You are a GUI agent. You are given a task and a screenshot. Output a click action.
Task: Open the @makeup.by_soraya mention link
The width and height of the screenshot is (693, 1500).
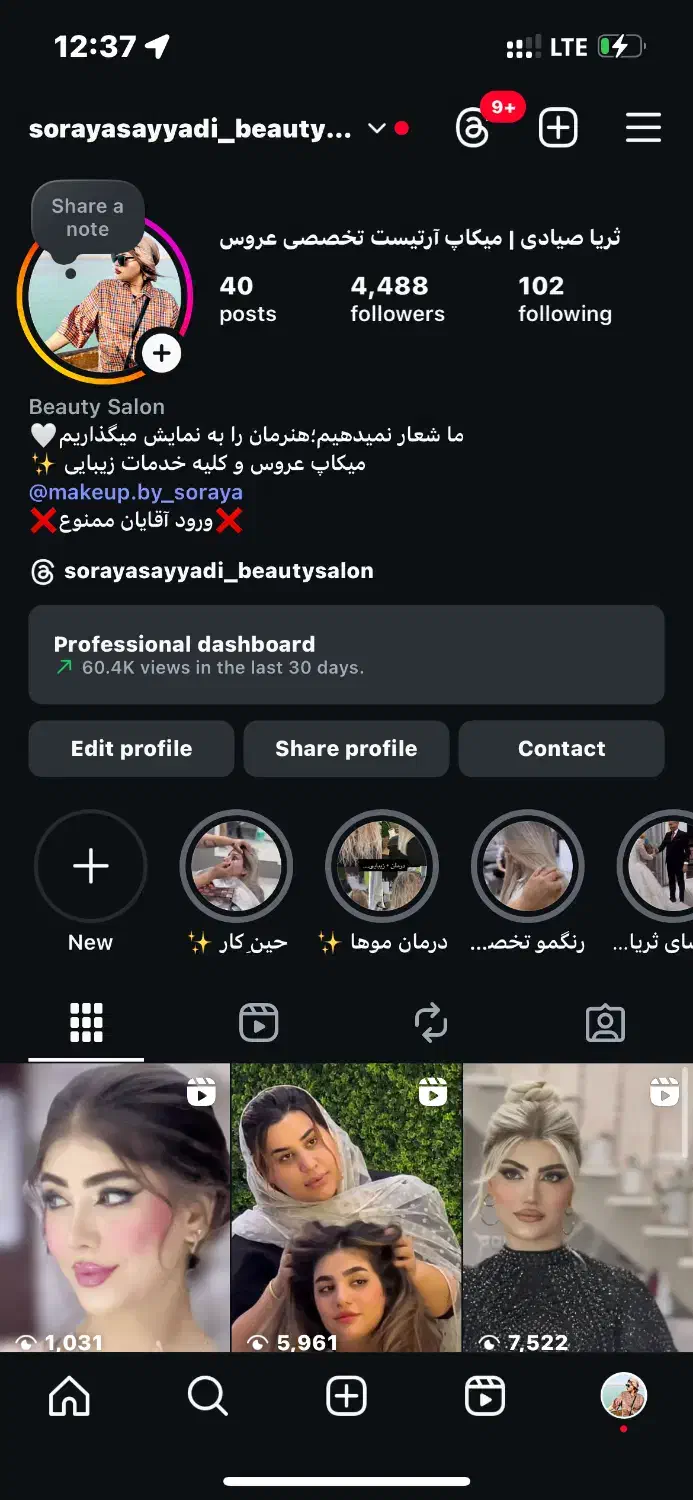click(136, 493)
